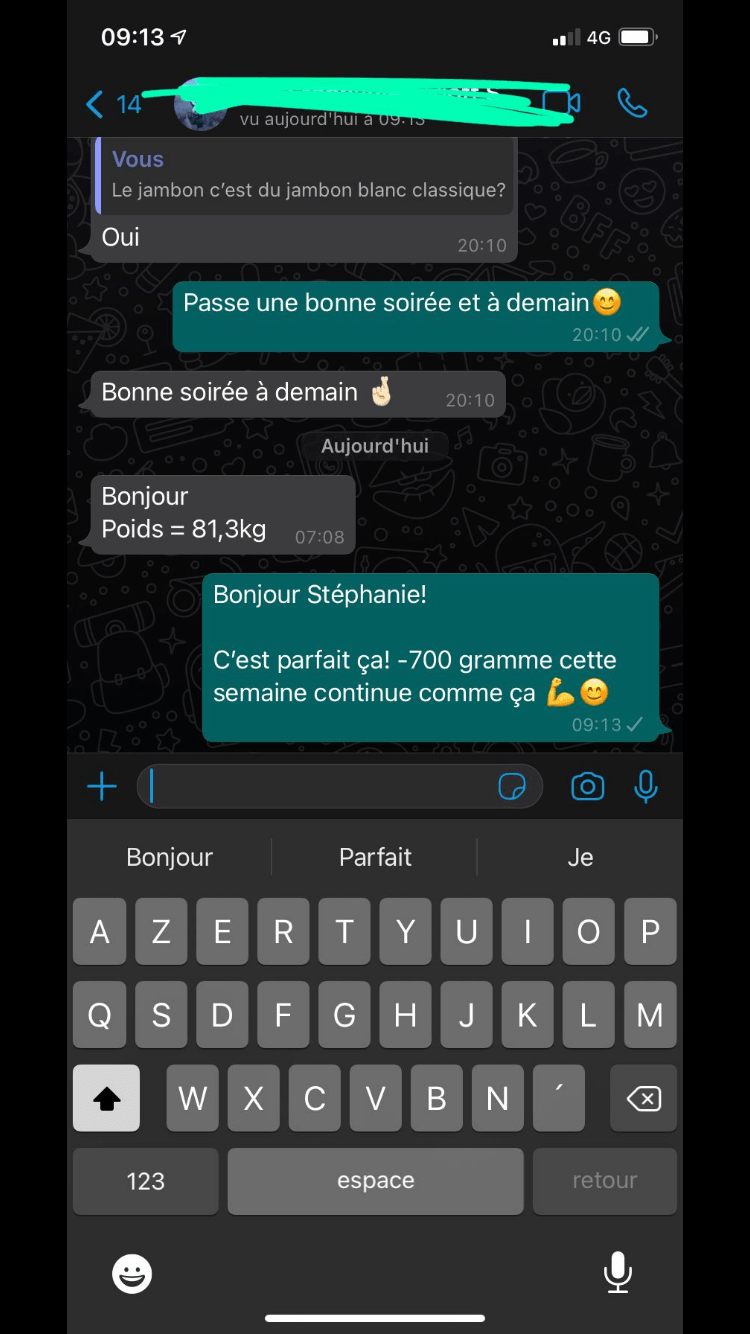Open the emoji keyboard
Screen dimensions: 750x1334
click(132, 1273)
